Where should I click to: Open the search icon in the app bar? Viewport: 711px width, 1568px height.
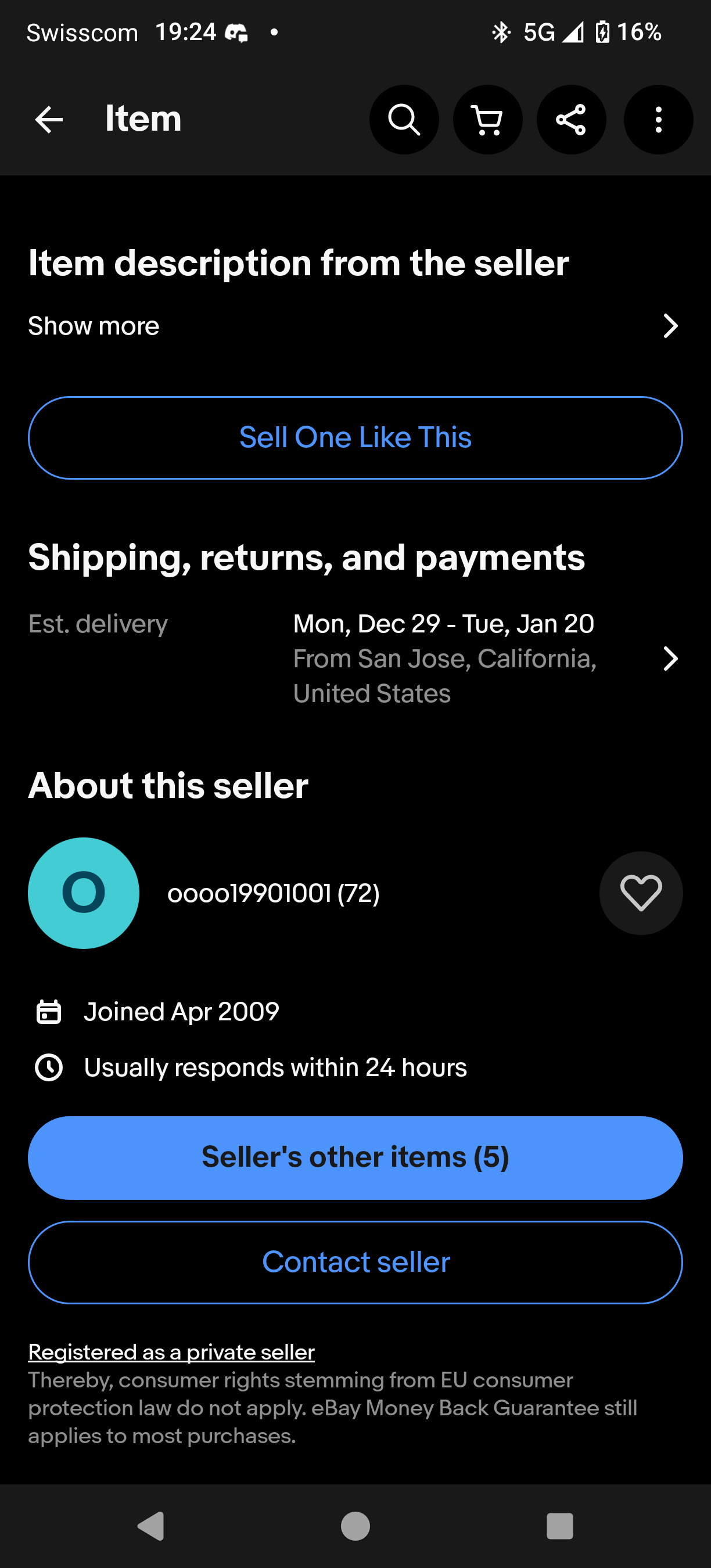[404, 119]
